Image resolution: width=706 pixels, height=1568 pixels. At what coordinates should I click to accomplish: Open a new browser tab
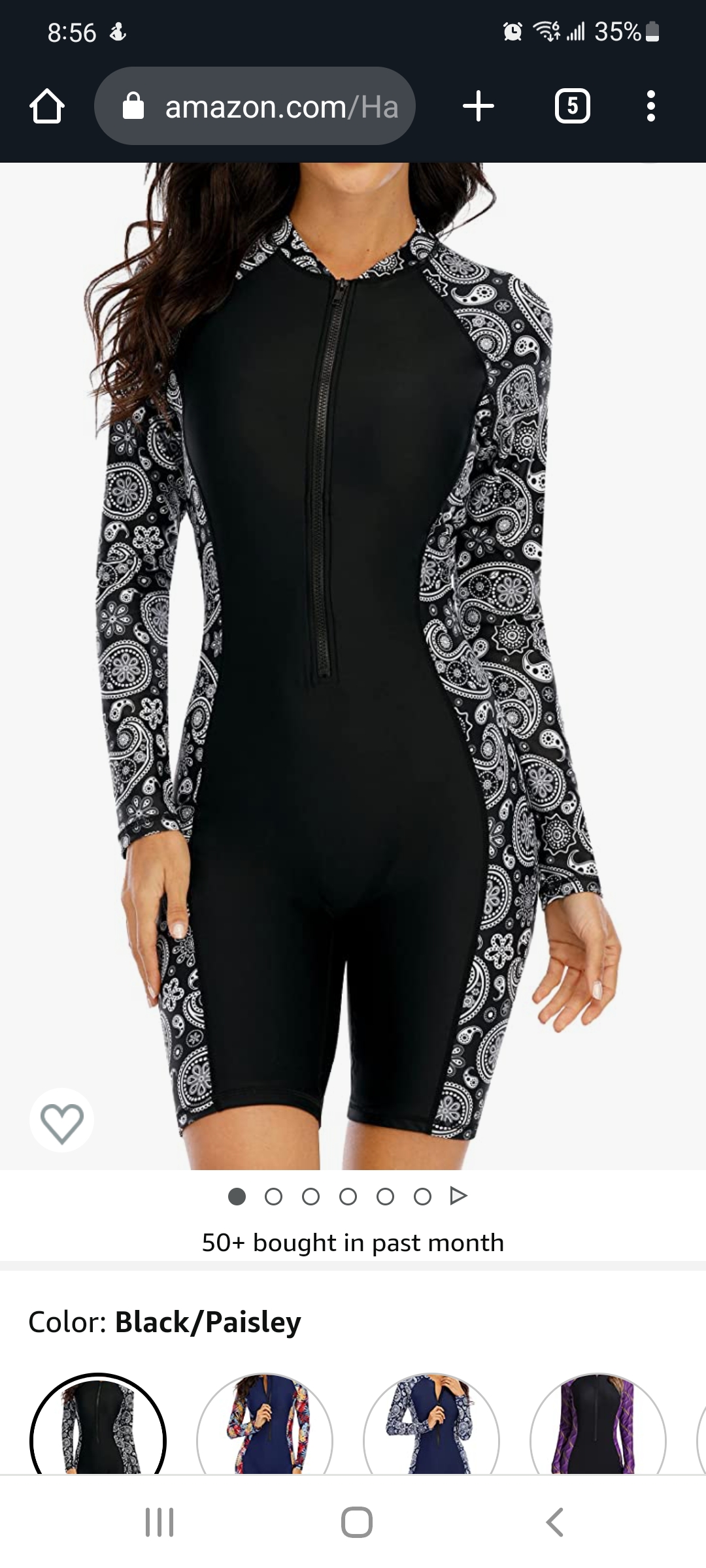click(478, 106)
